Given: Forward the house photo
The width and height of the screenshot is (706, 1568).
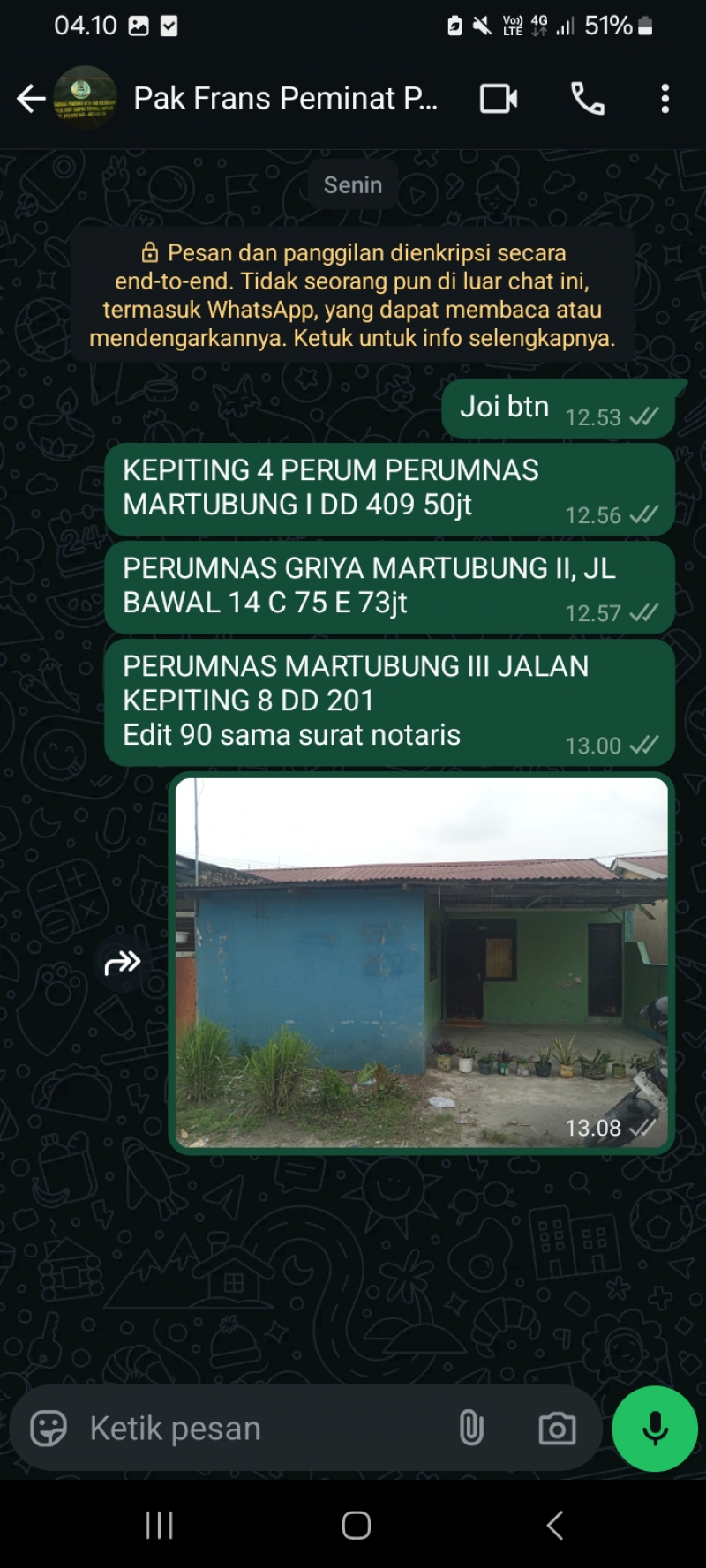Looking at the screenshot, I should point(122,963).
